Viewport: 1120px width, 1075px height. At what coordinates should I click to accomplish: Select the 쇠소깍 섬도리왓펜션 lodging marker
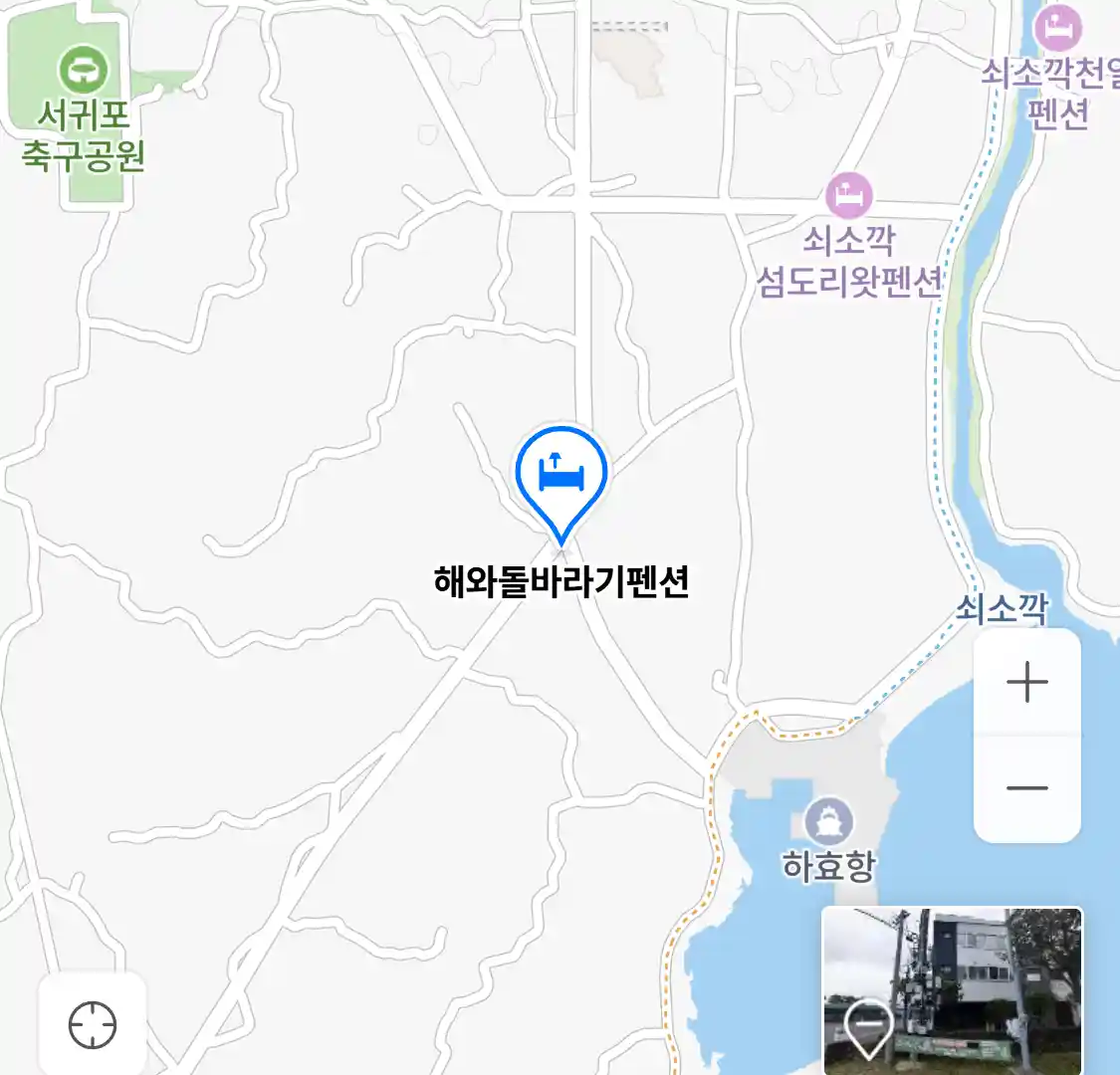click(848, 196)
